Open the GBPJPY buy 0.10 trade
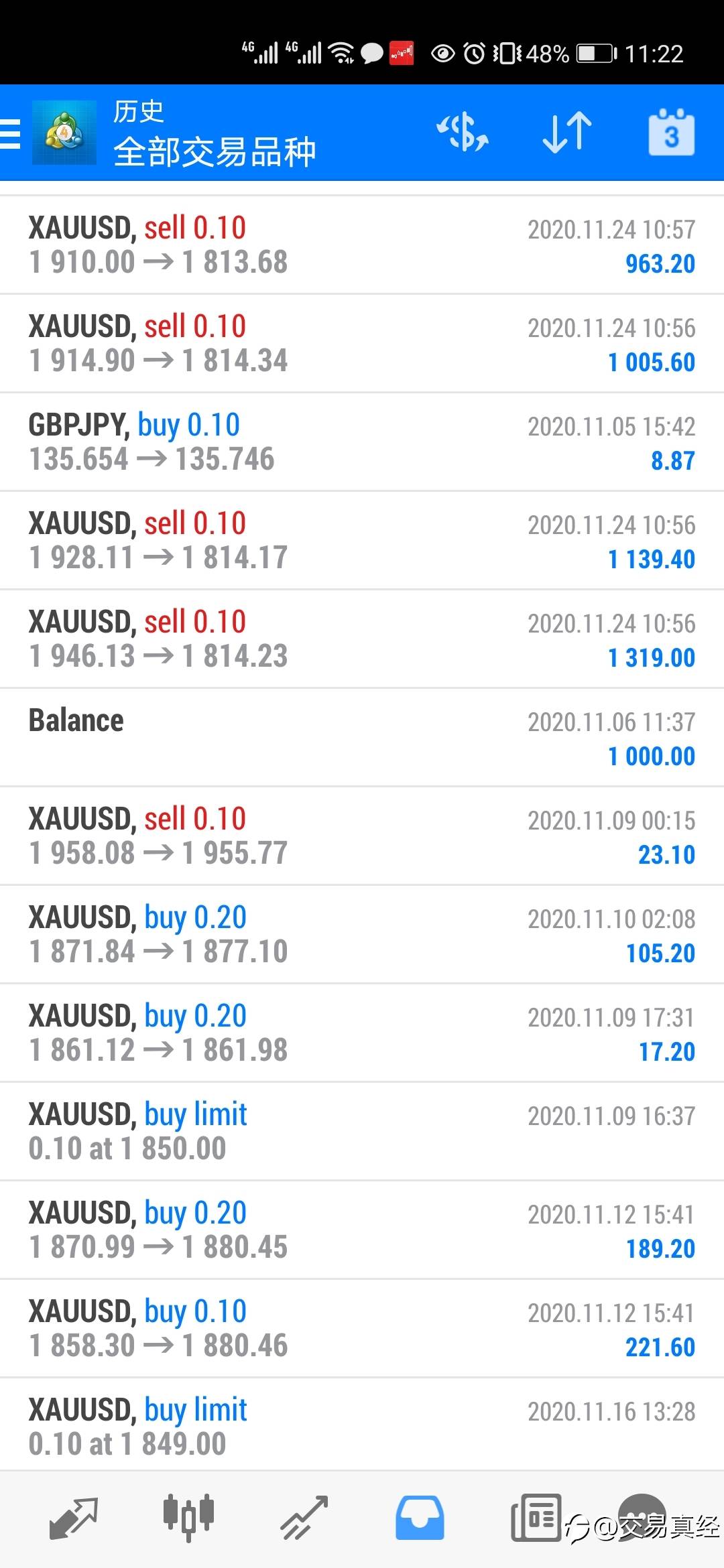This screenshot has width=724, height=1568. pos(362,442)
